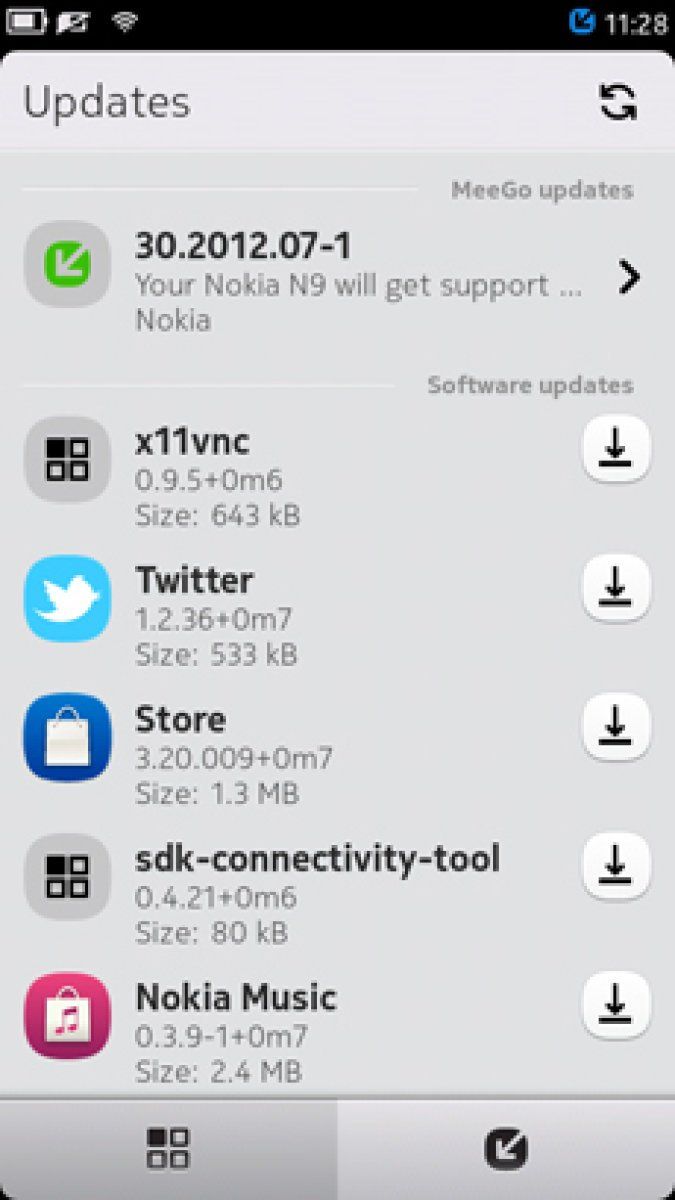Download the x11vnc update
The height and width of the screenshot is (1200, 675).
(x=616, y=450)
